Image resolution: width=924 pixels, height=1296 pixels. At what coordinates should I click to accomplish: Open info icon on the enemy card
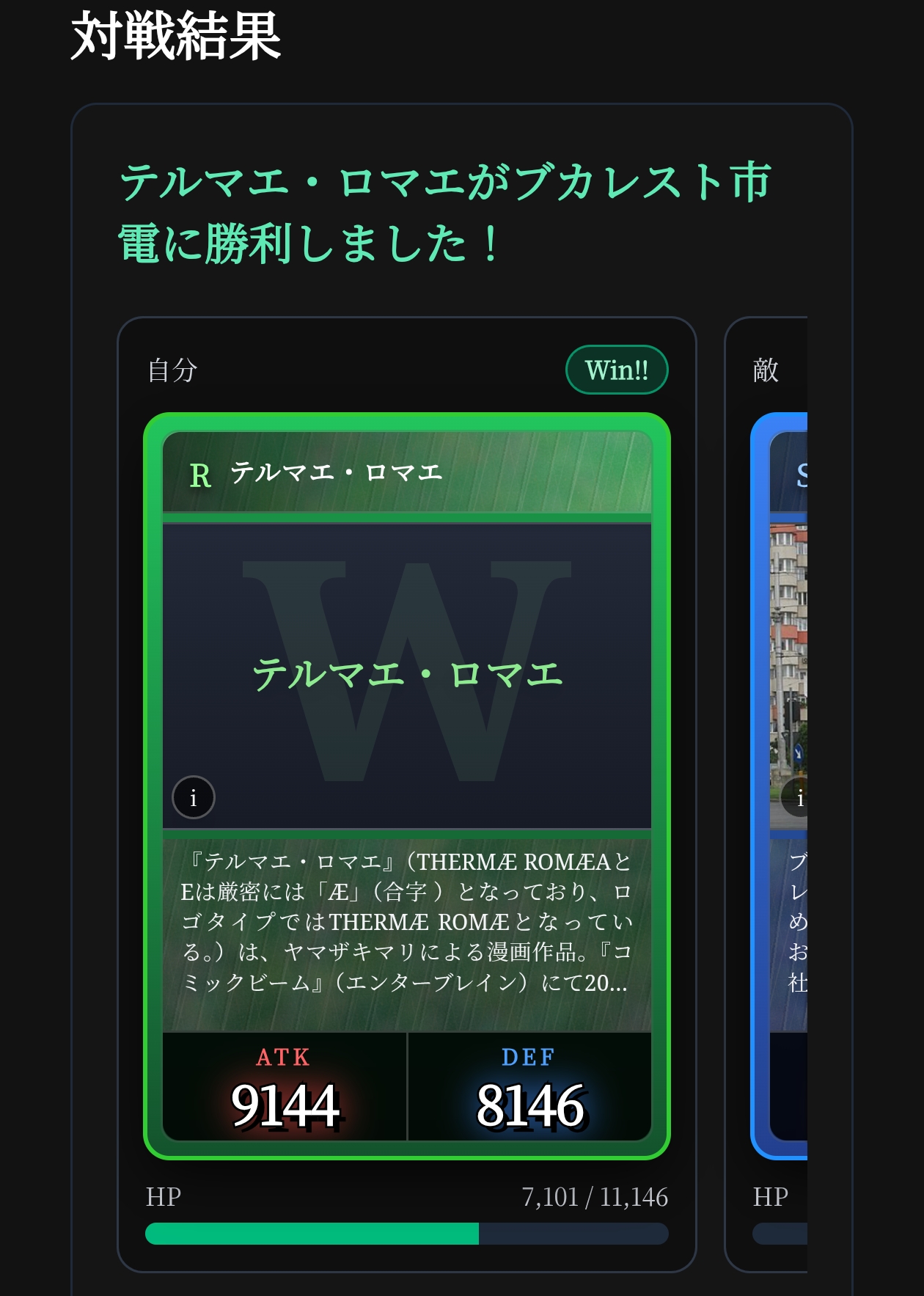point(796,798)
